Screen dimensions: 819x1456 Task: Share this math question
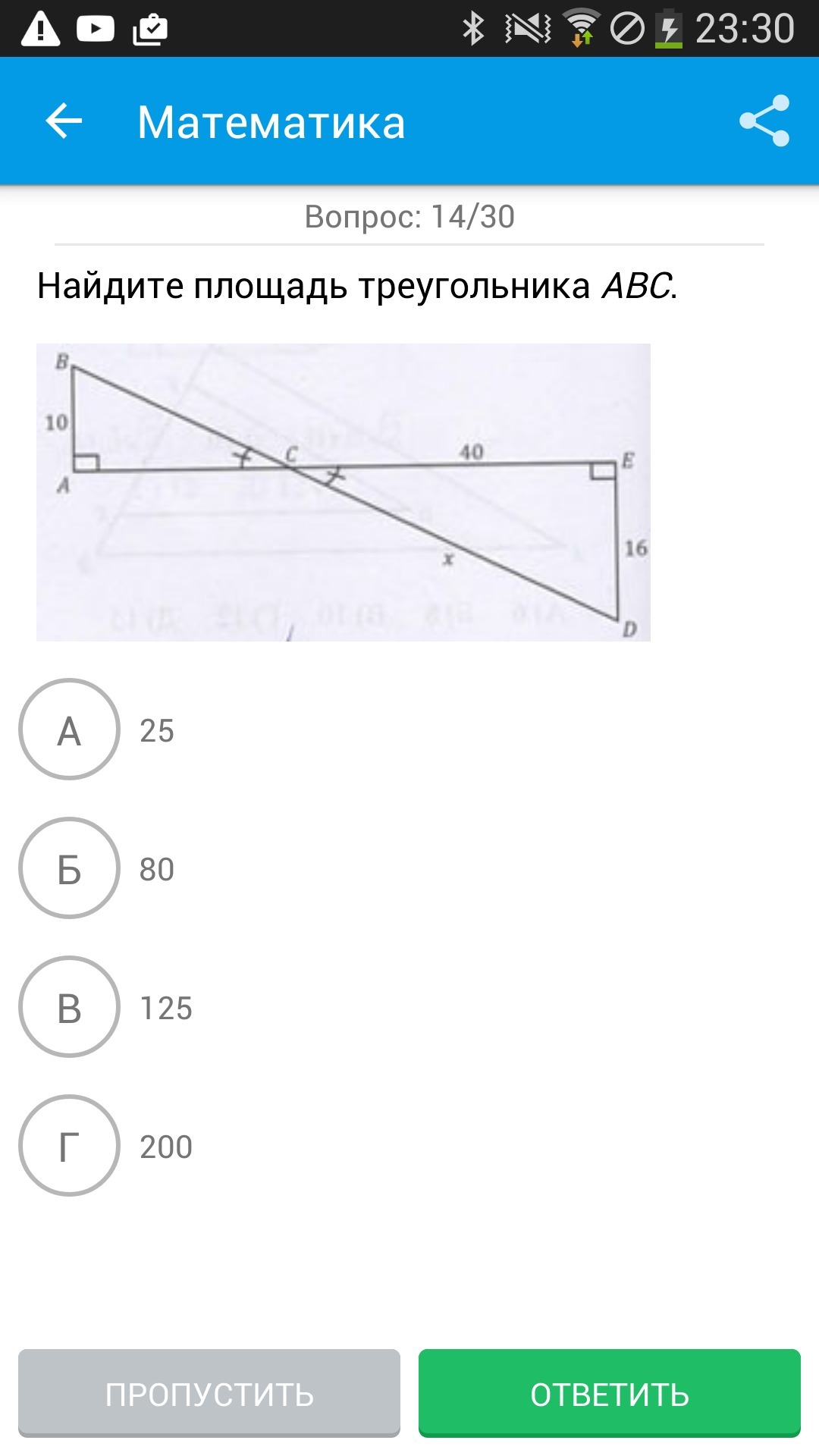point(764,121)
